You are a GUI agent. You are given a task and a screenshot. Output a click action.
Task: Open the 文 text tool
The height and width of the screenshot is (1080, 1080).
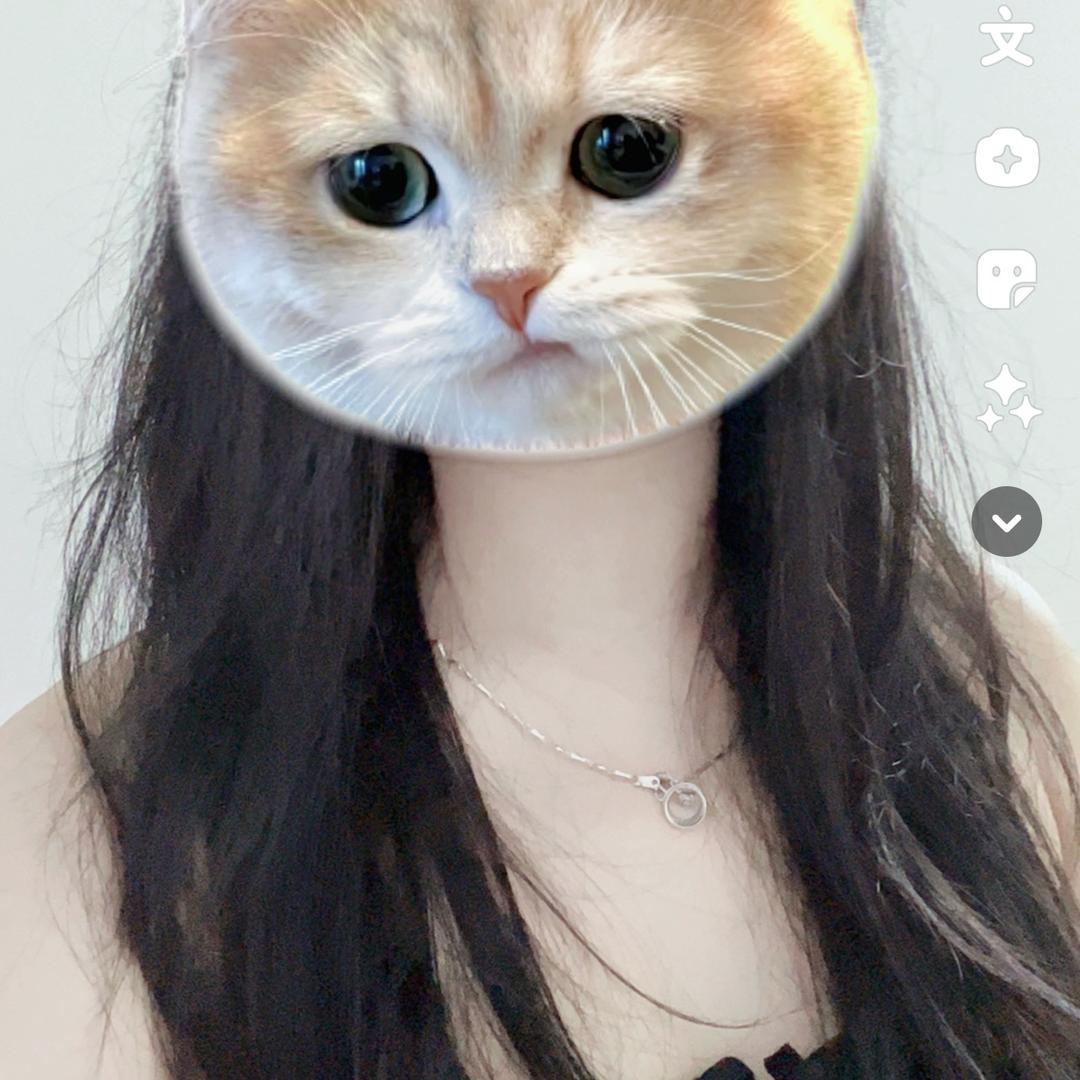pos(1006,36)
